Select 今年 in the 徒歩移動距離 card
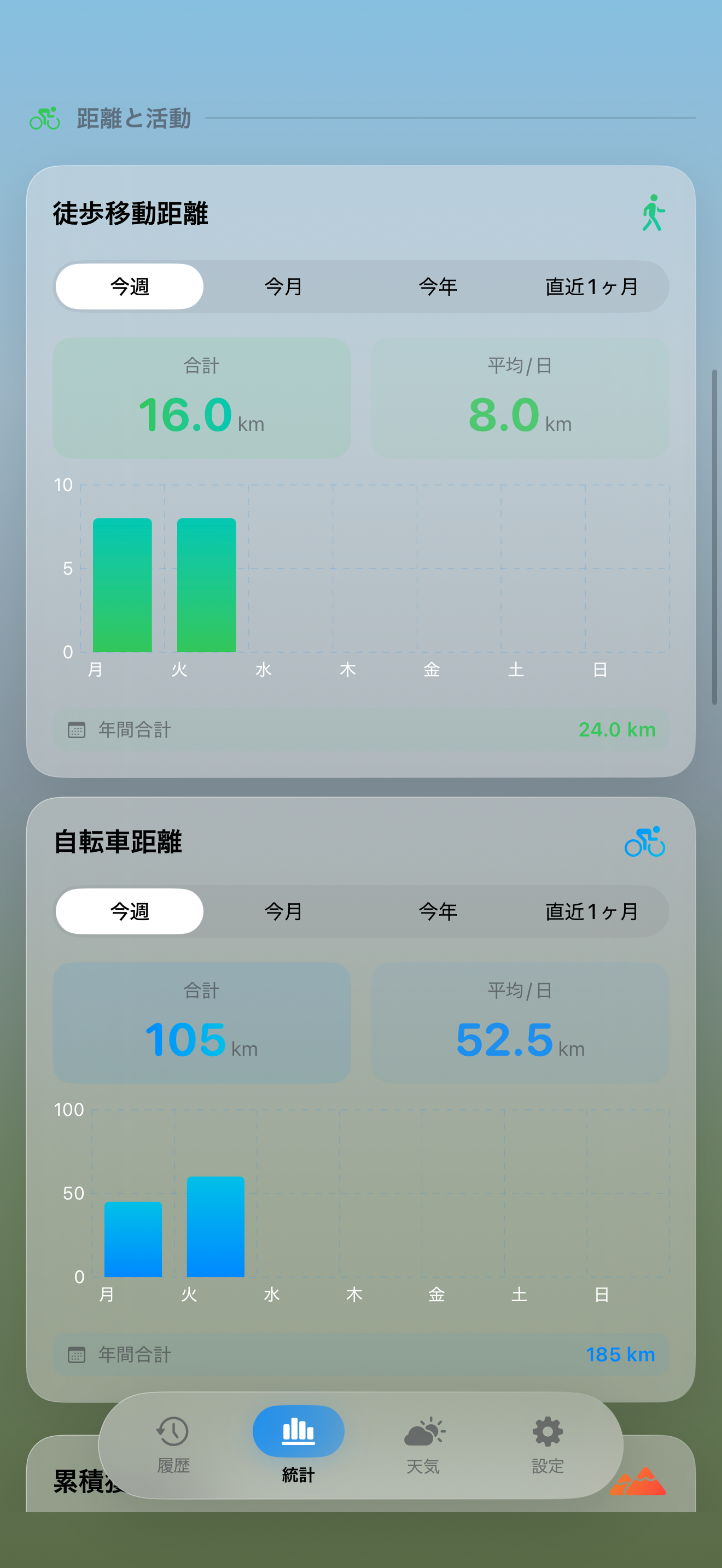722x1568 pixels. (x=438, y=286)
